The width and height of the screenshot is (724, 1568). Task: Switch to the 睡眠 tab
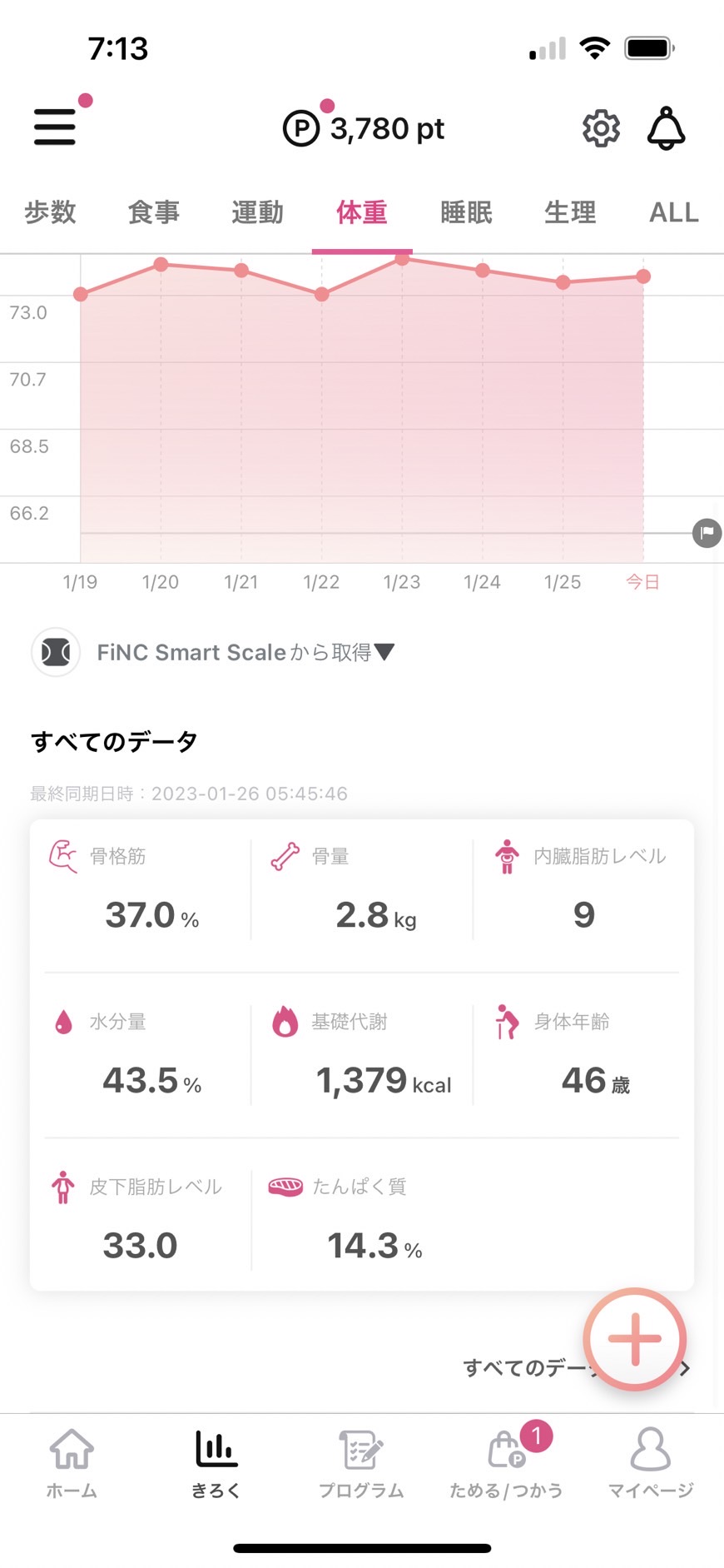(x=466, y=212)
